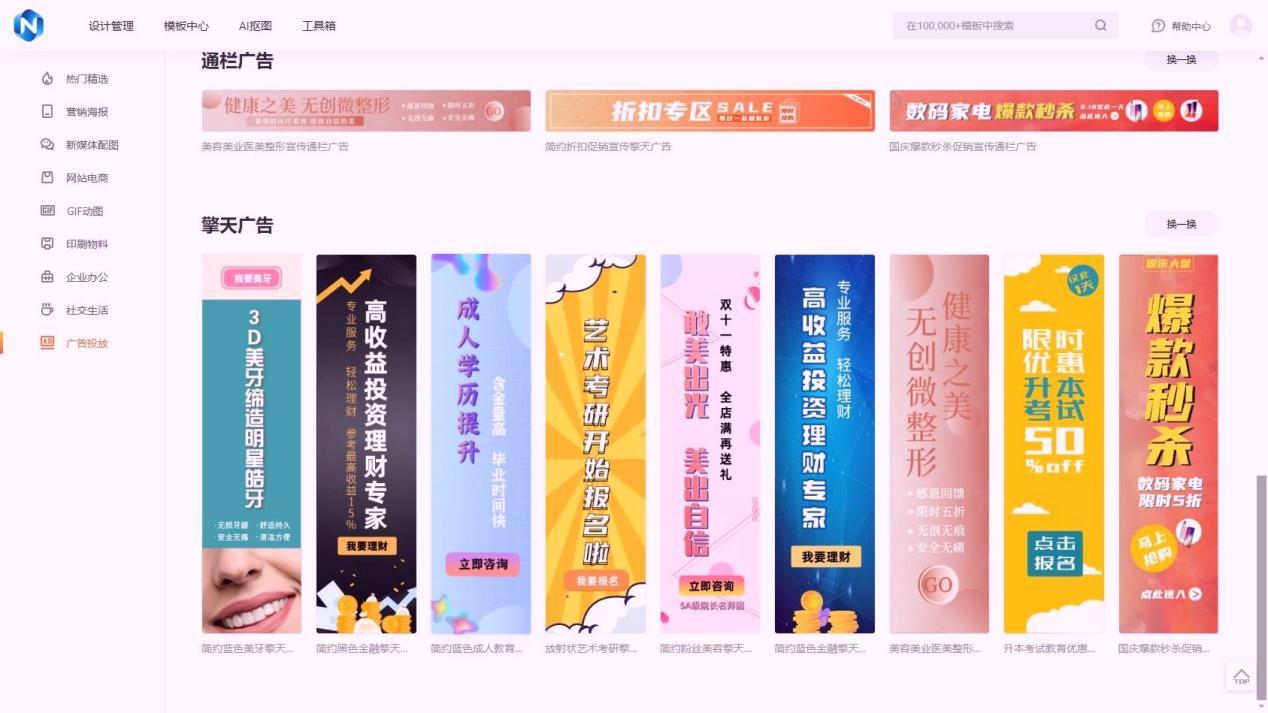1268x713 pixels.
Task: Open the AI抠图 tool
Action: tap(255, 26)
